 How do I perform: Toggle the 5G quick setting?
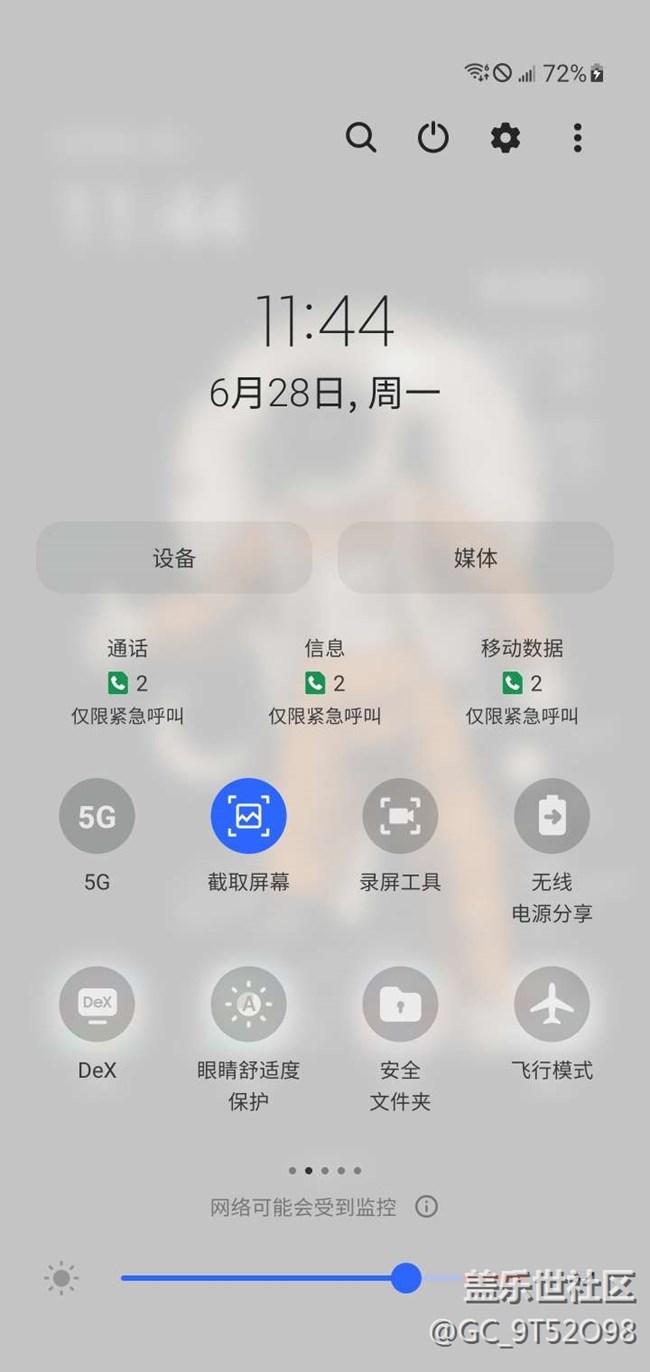click(97, 817)
